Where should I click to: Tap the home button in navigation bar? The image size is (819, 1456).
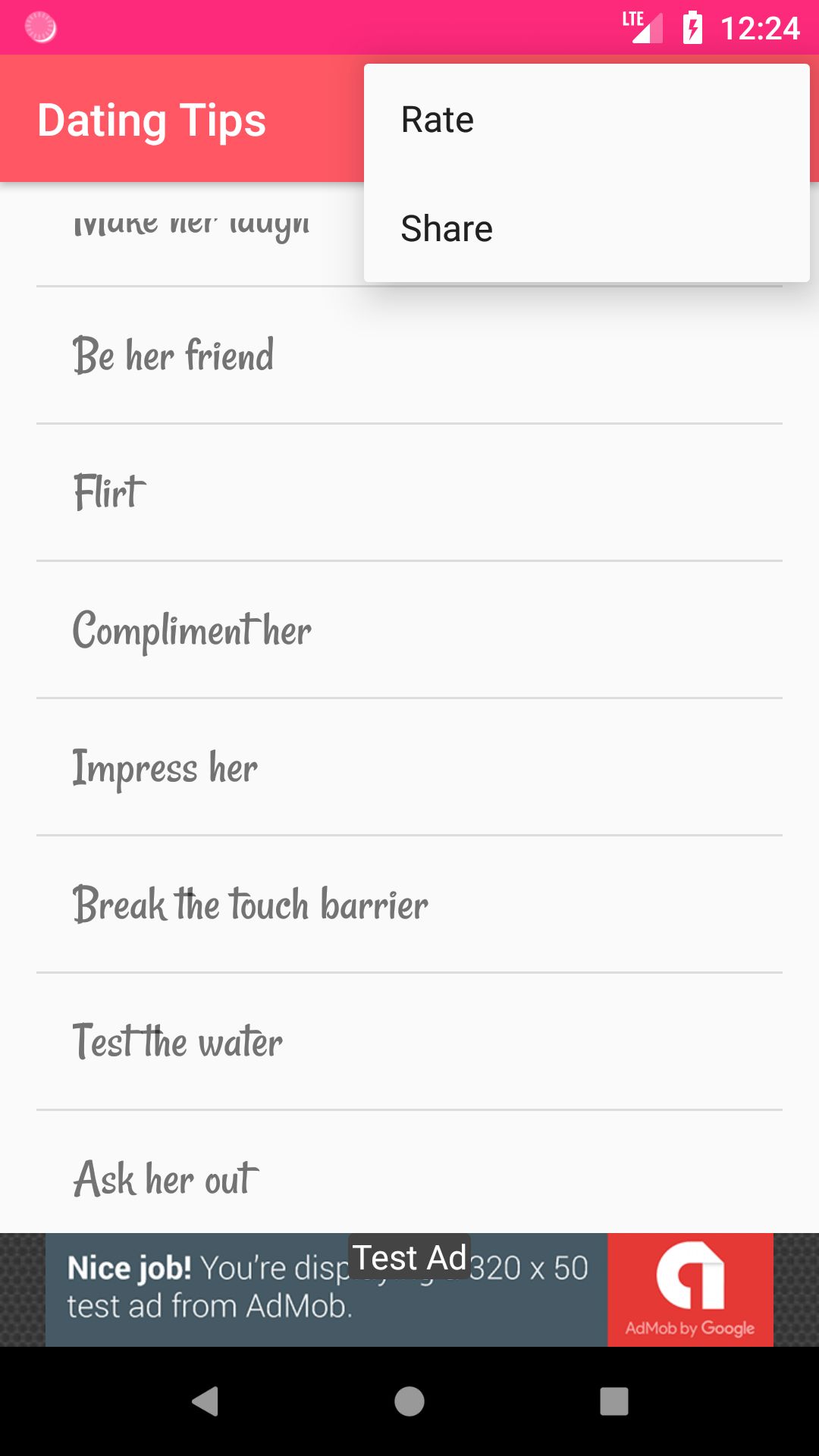409,1401
